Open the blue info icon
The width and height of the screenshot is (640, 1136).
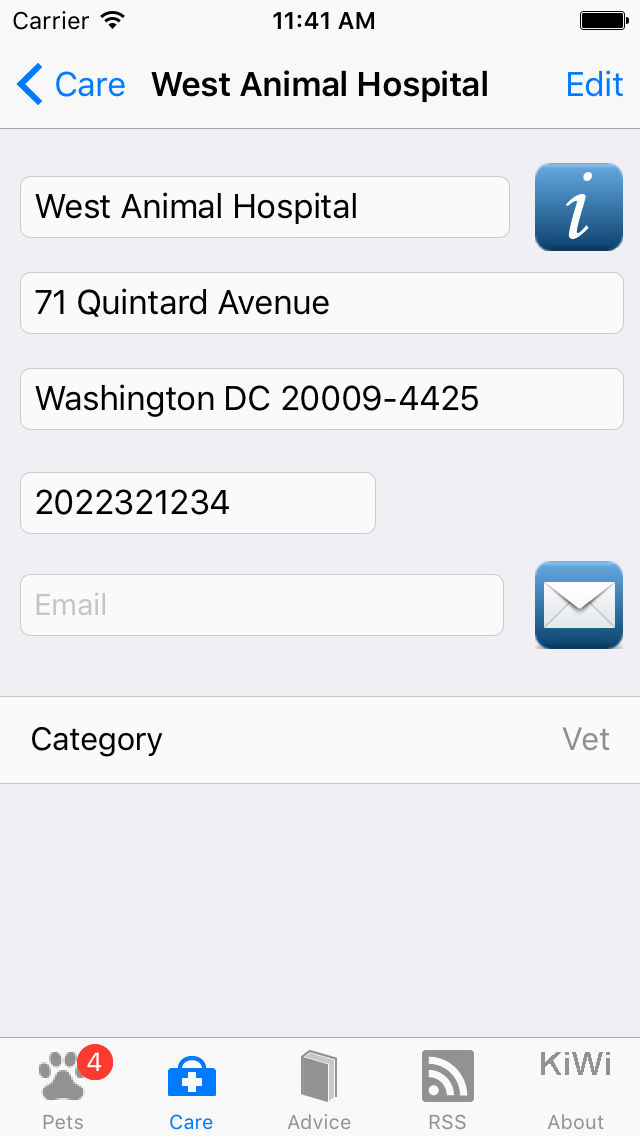point(578,207)
